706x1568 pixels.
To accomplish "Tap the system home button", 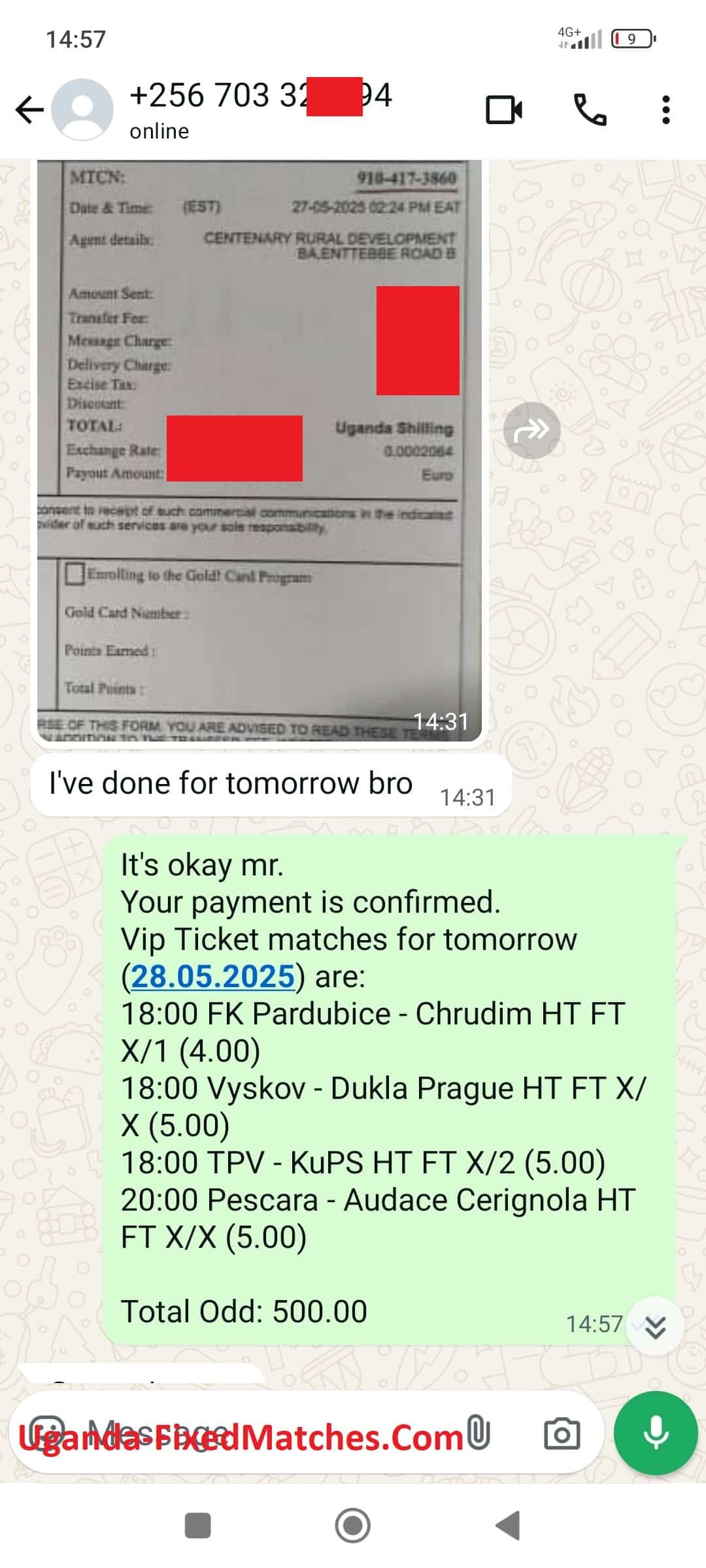I will click(x=352, y=1526).
